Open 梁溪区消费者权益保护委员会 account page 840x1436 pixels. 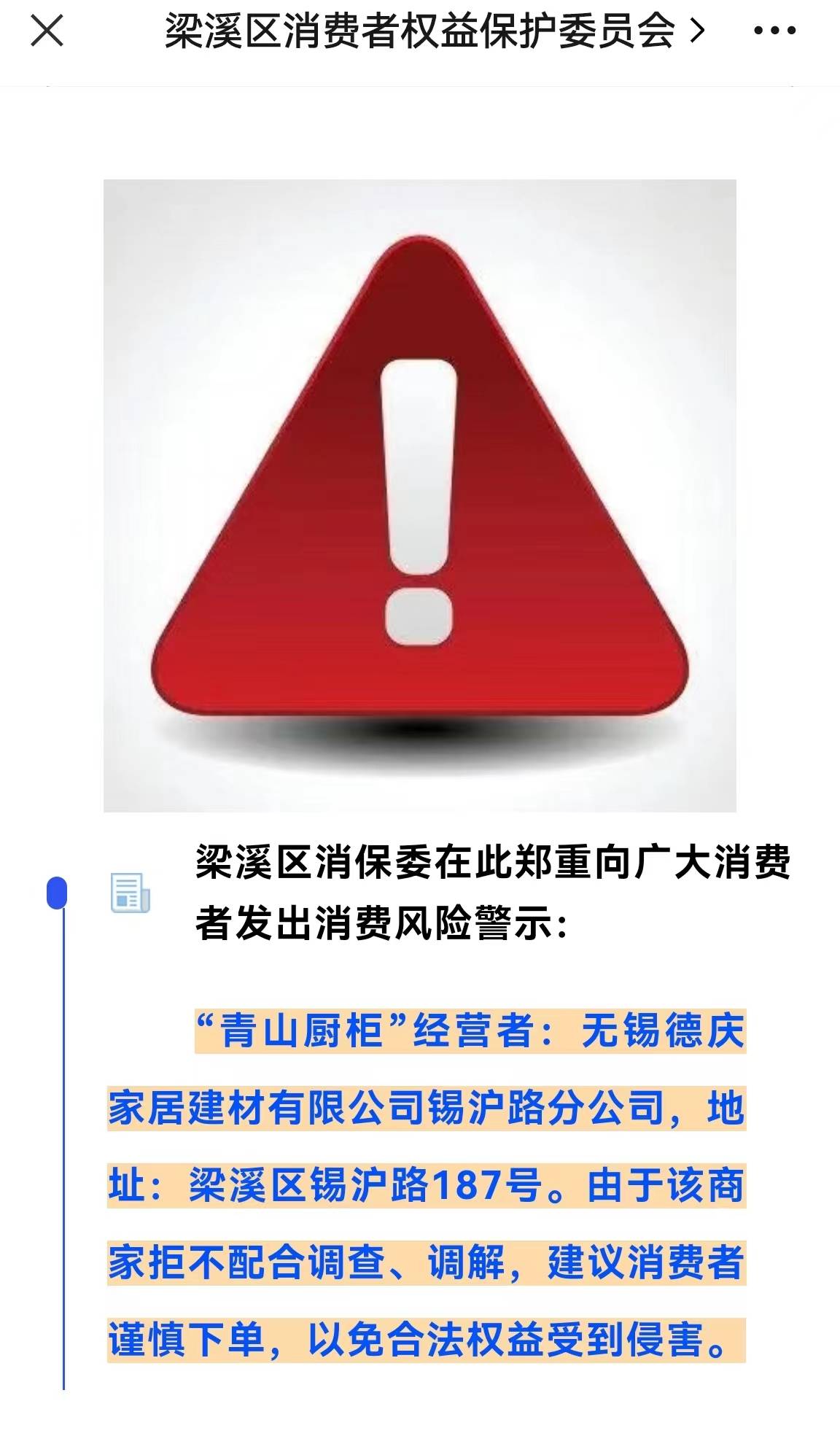pyautogui.click(x=434, y=32)
